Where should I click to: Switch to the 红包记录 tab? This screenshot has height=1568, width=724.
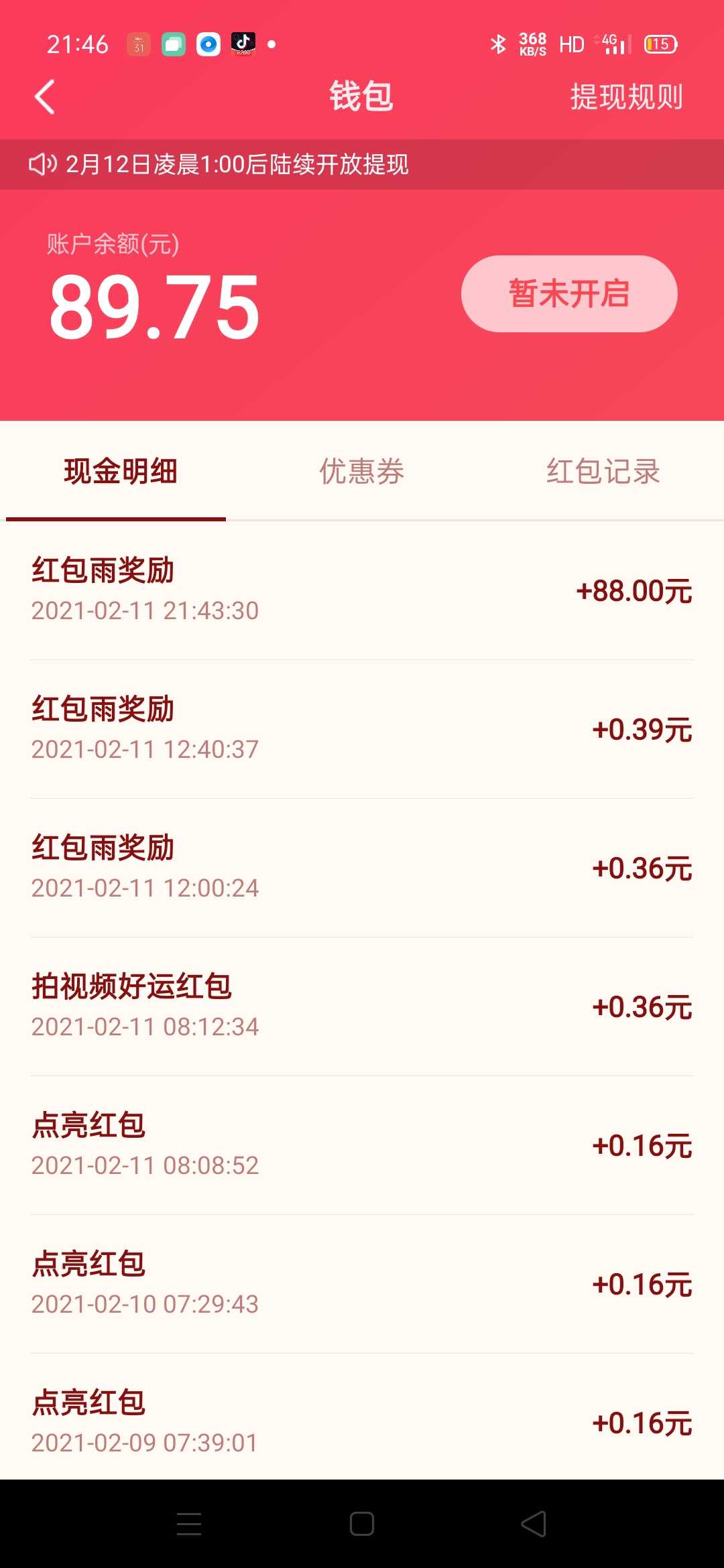point(603,471)
